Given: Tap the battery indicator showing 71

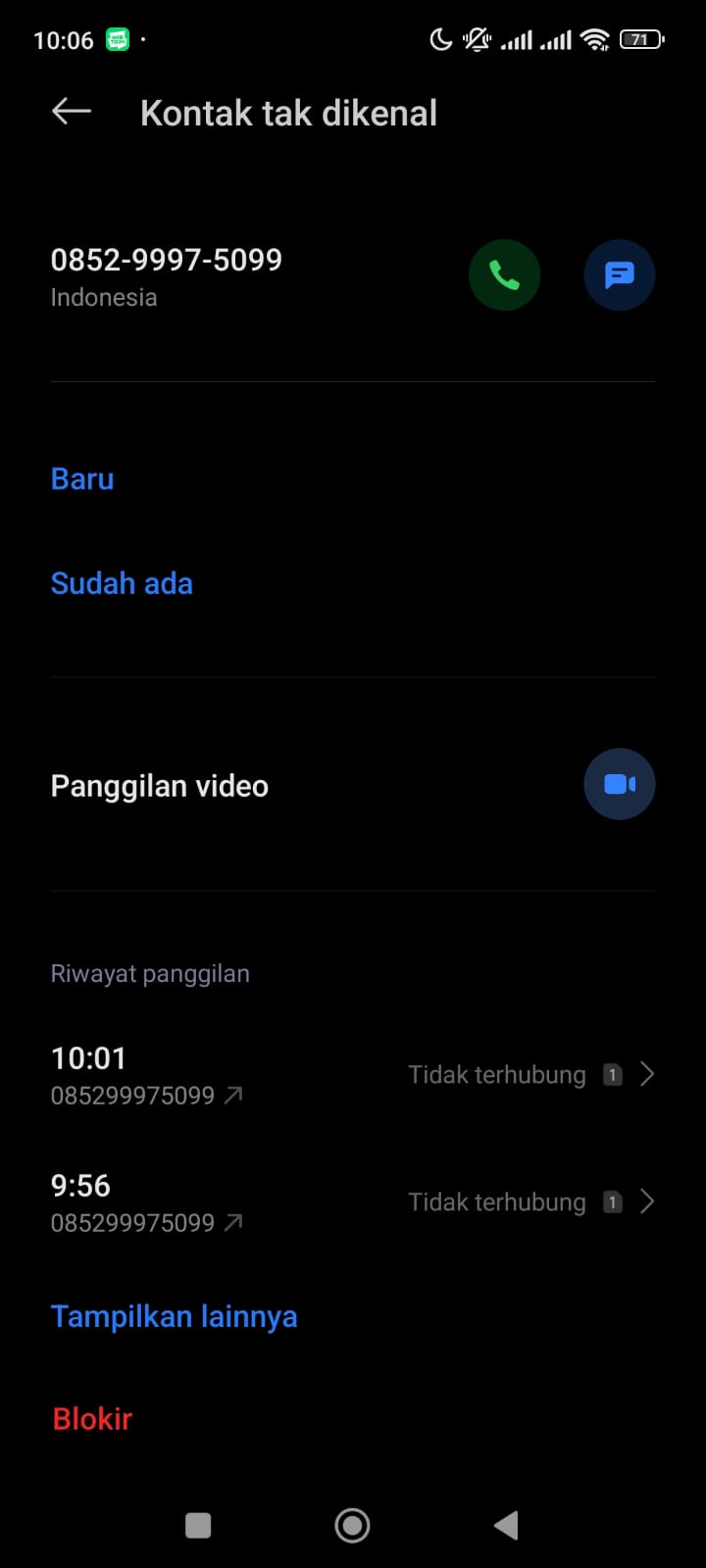Looking at the screenshot, I should 638,38.
